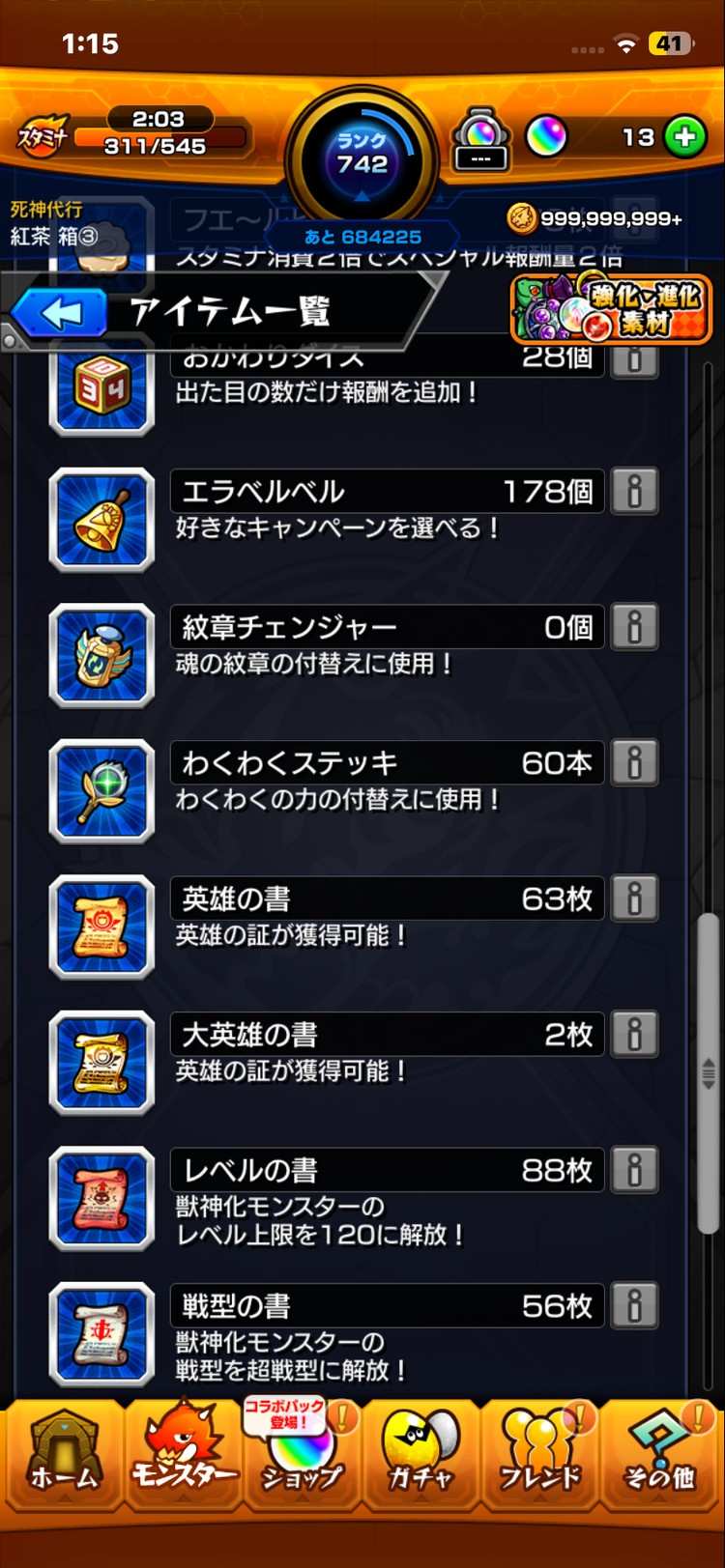Tap the gacha ticket counter showing 13
This screenshot has height=1568, width=725.
pyautogui.click(x=638, y=138)
